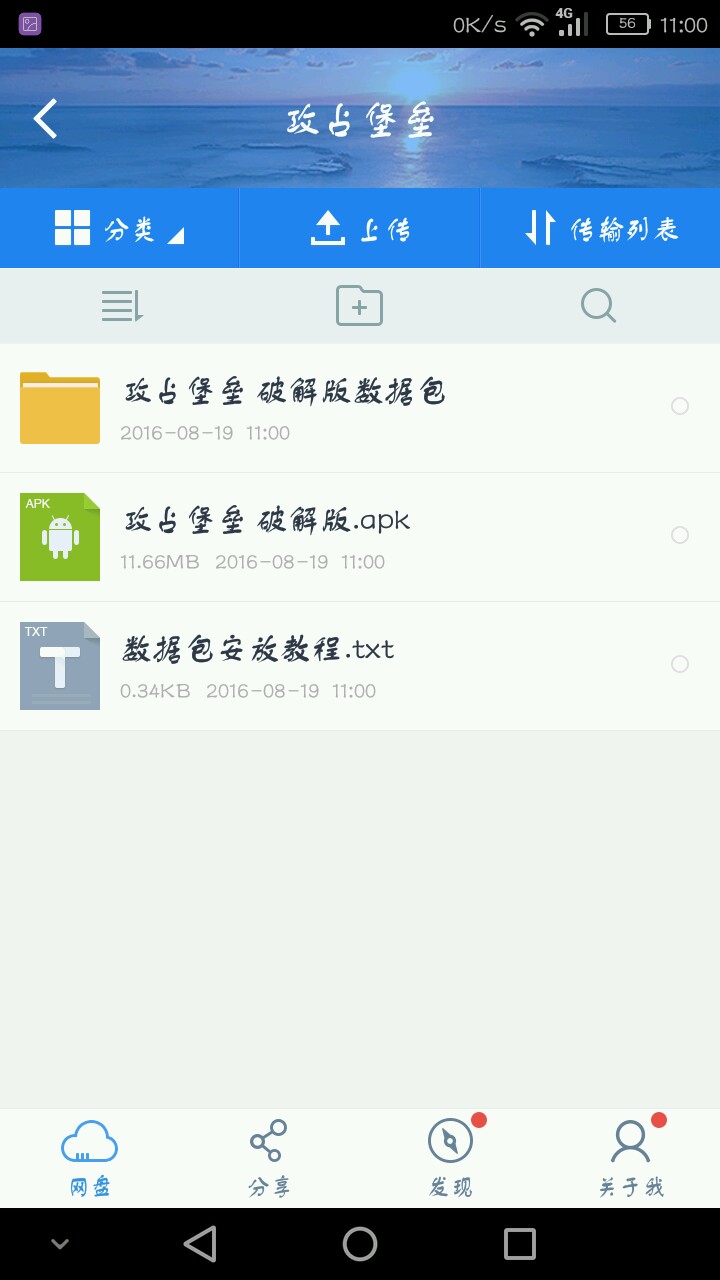Tap the 上传 upload button
The image size is (720, 1280).
pyautogui.click(x=360, y=228)
